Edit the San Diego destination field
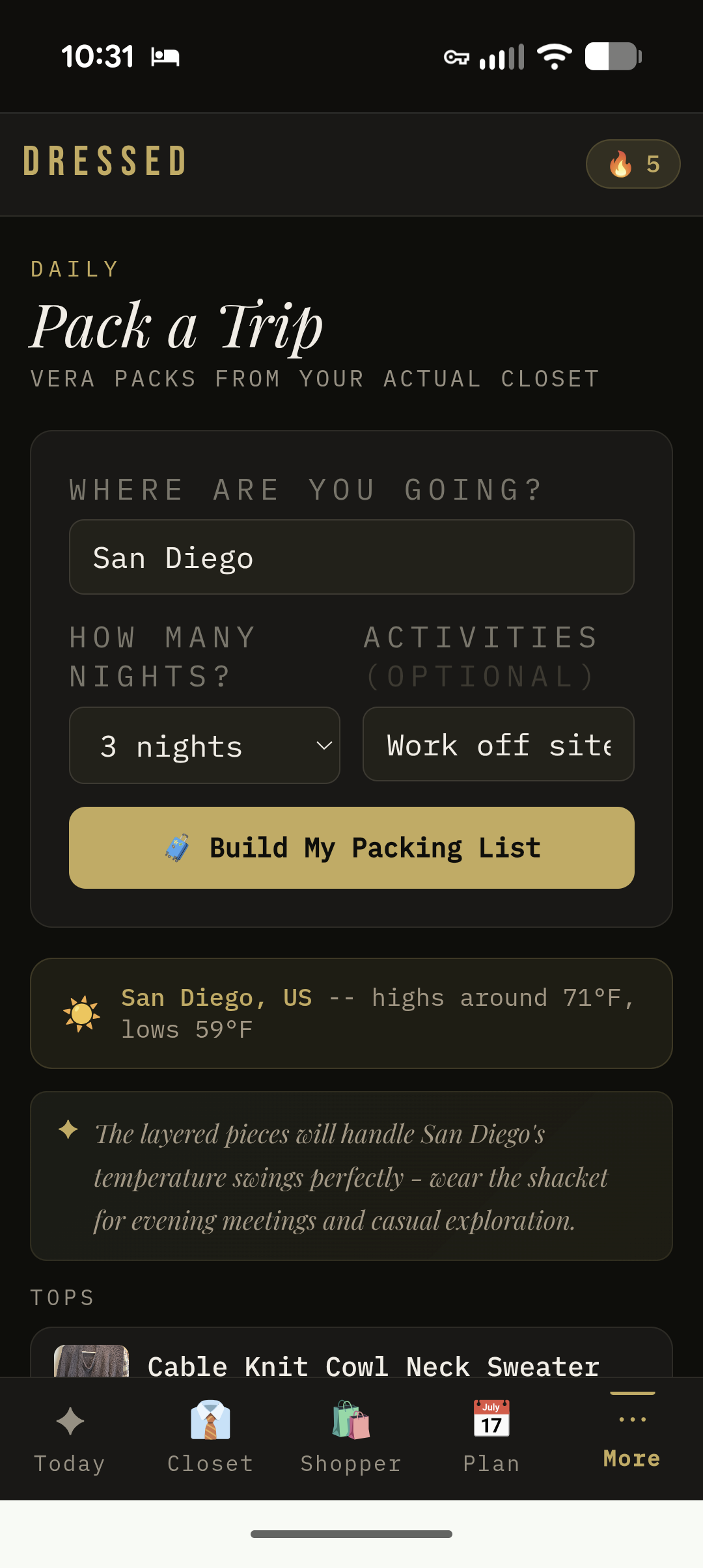Screen dimensions: 703x1568 click(x=351, y=558)
